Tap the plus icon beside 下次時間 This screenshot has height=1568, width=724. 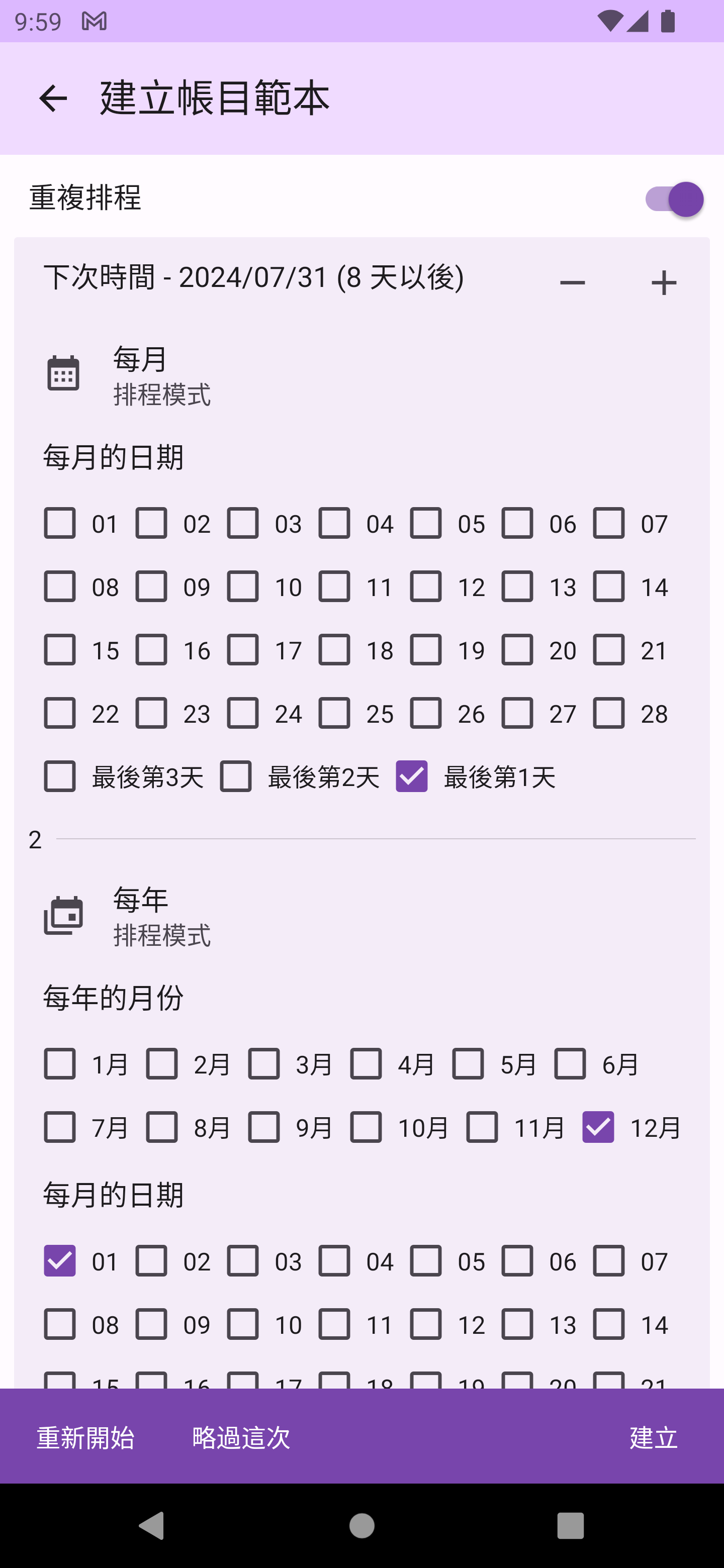coord(664,283)
